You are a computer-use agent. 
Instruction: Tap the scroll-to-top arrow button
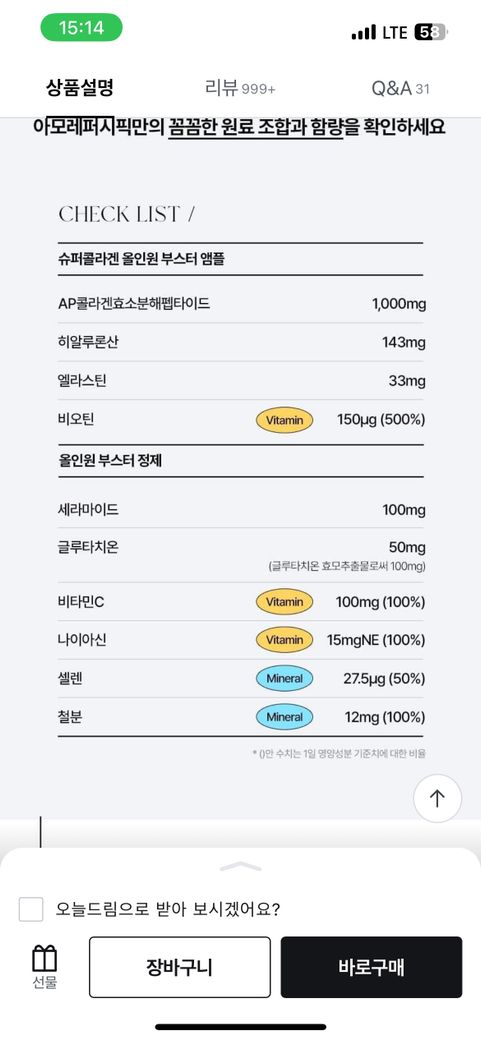click(x=437, y=799)
